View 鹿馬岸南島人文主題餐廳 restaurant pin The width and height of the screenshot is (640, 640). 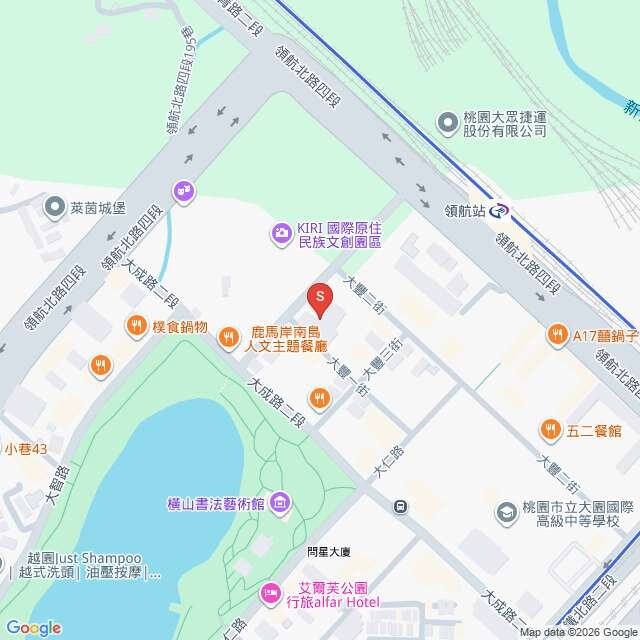[229, 338]
